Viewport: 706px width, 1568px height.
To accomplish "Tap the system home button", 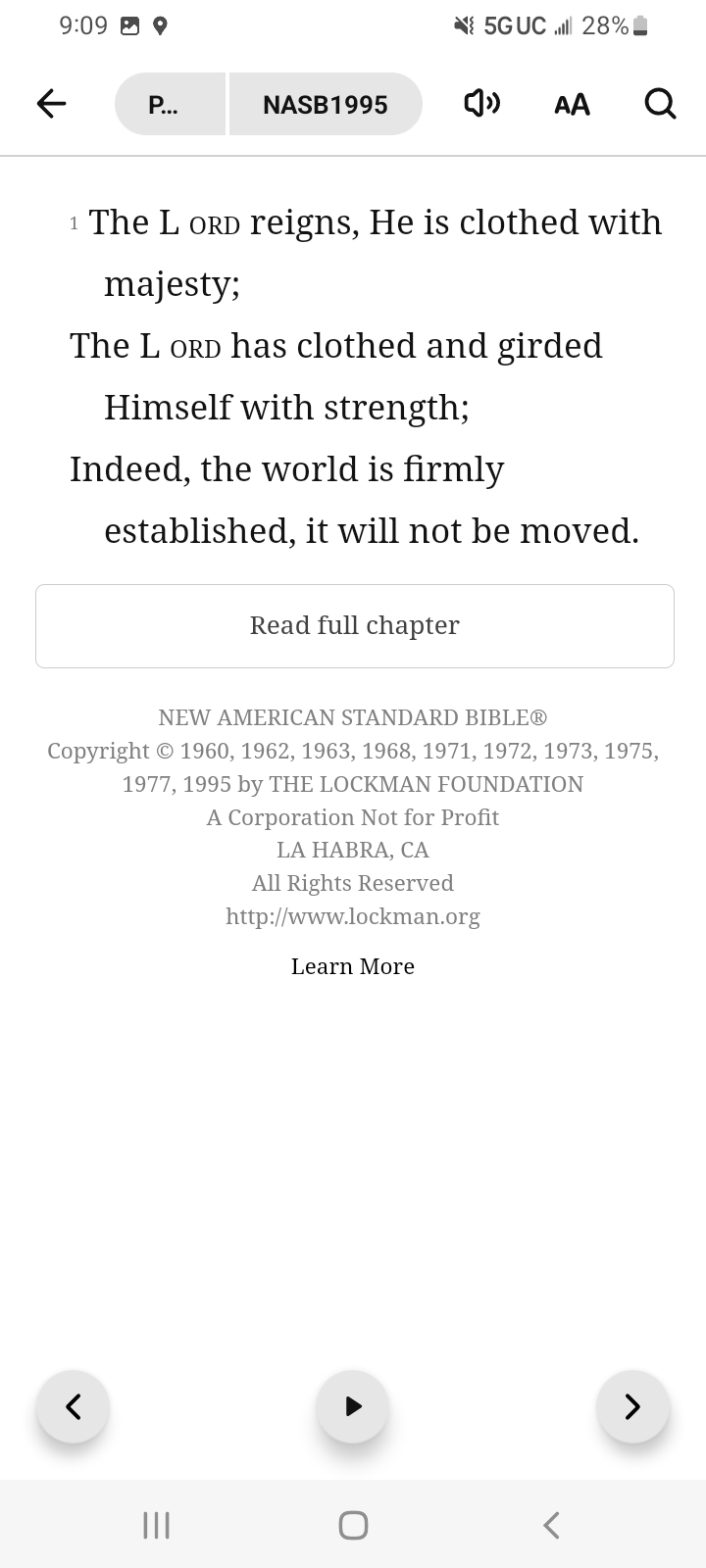I will pyautogui.click(x=353, y=1525).
